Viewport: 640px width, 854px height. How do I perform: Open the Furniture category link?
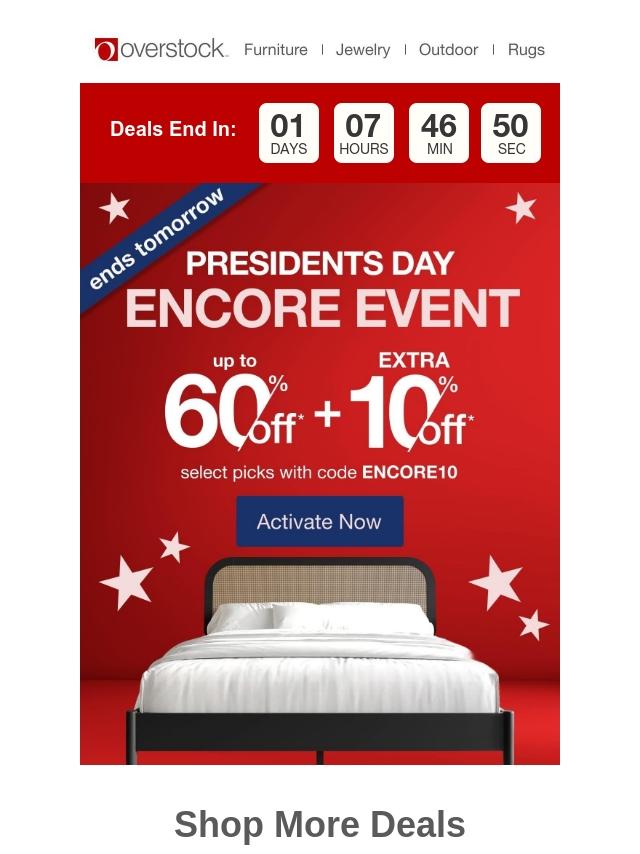pyautogui.click(x=276, y=49)
